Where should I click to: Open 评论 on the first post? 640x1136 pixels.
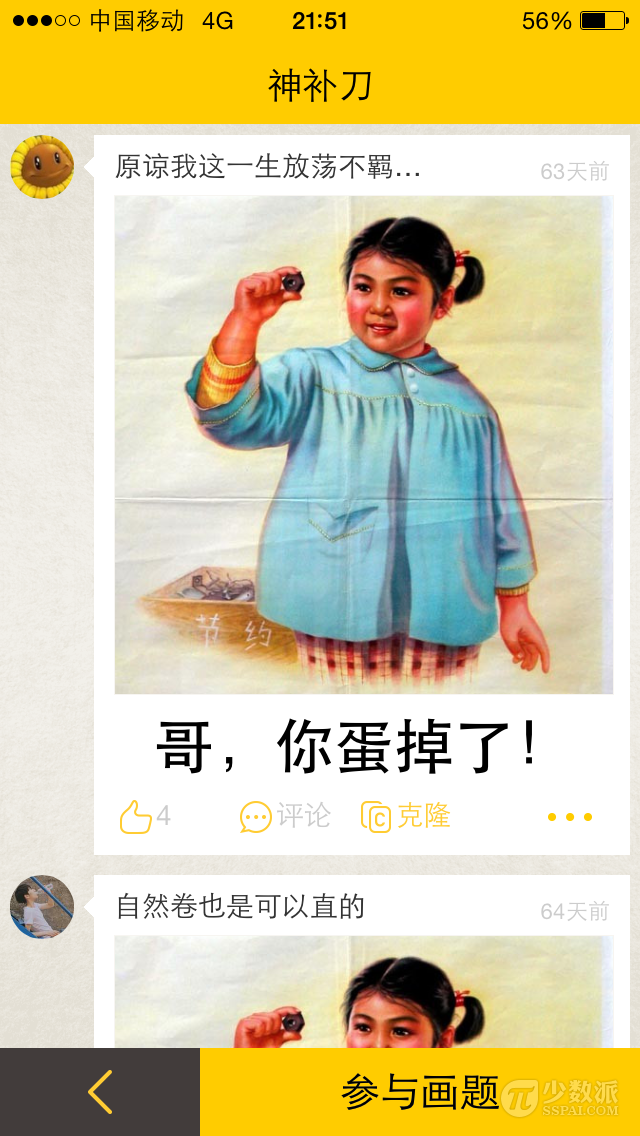(285, 817)
